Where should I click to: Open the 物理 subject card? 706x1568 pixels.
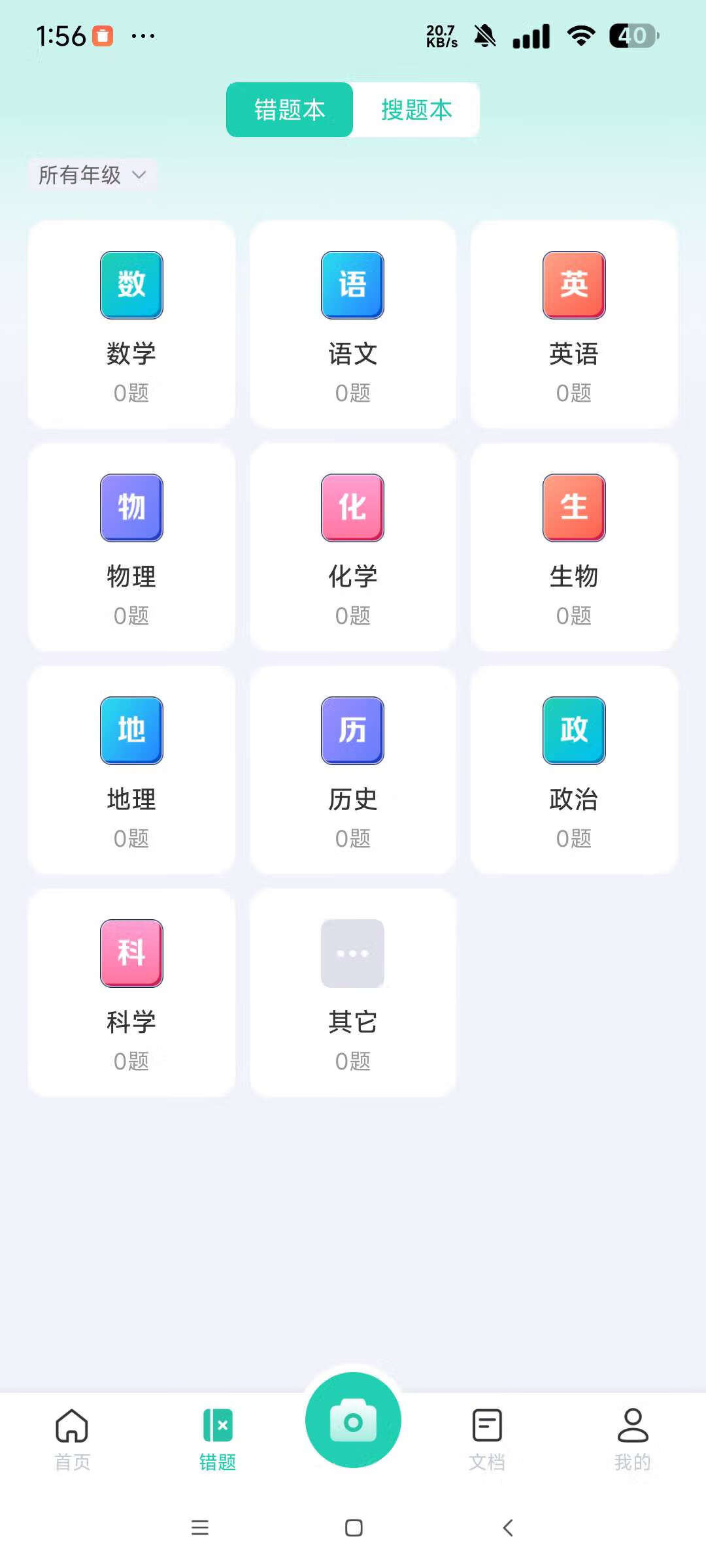pyautogui.click(x=131, y=547)
